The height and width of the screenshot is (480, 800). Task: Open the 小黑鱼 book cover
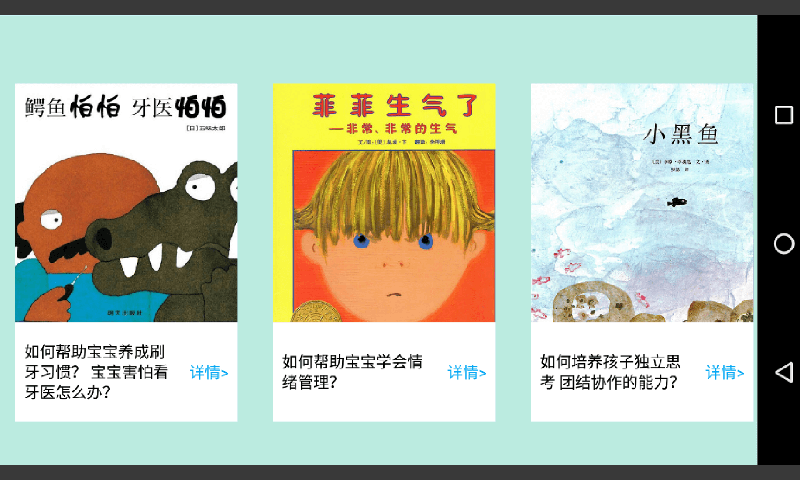642,203
